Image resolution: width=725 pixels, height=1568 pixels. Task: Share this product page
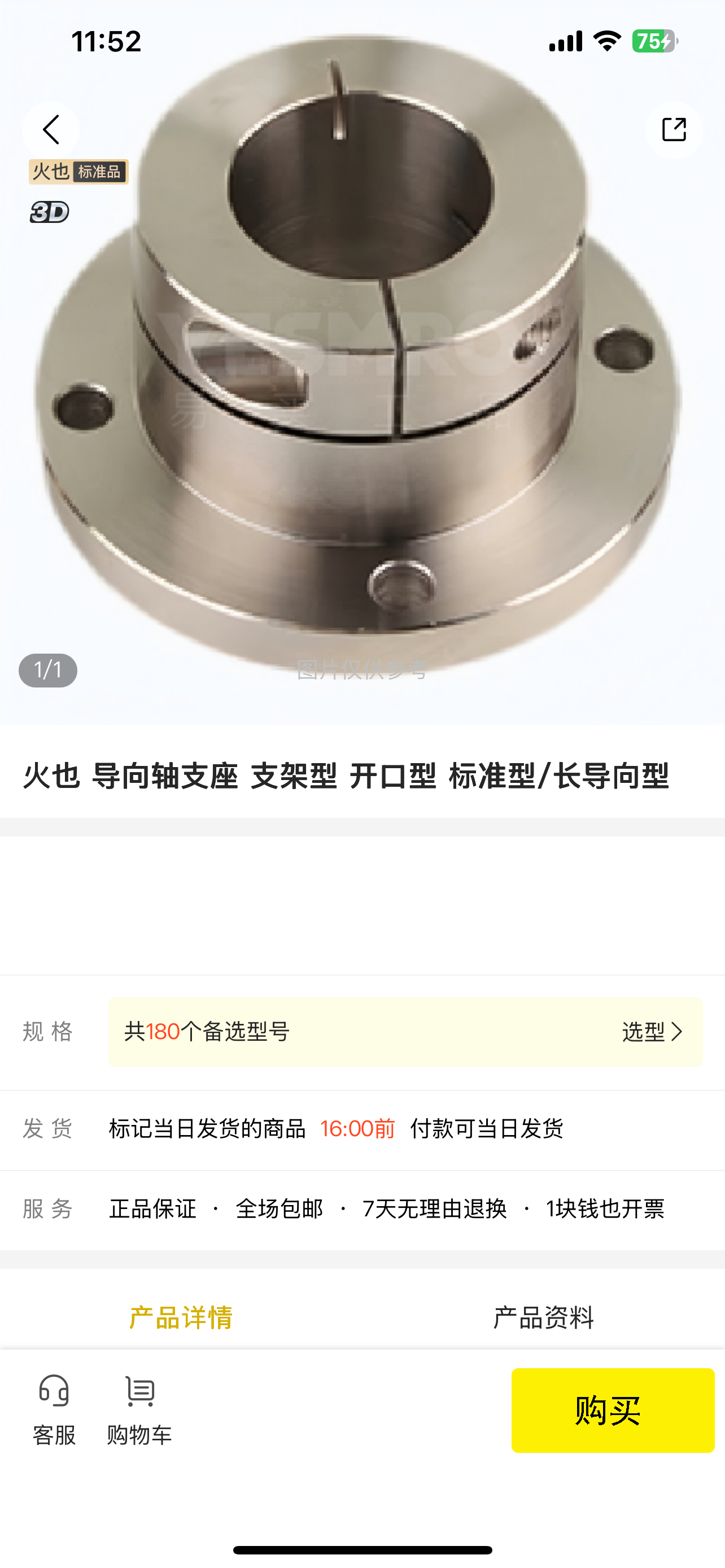(673, 130)
